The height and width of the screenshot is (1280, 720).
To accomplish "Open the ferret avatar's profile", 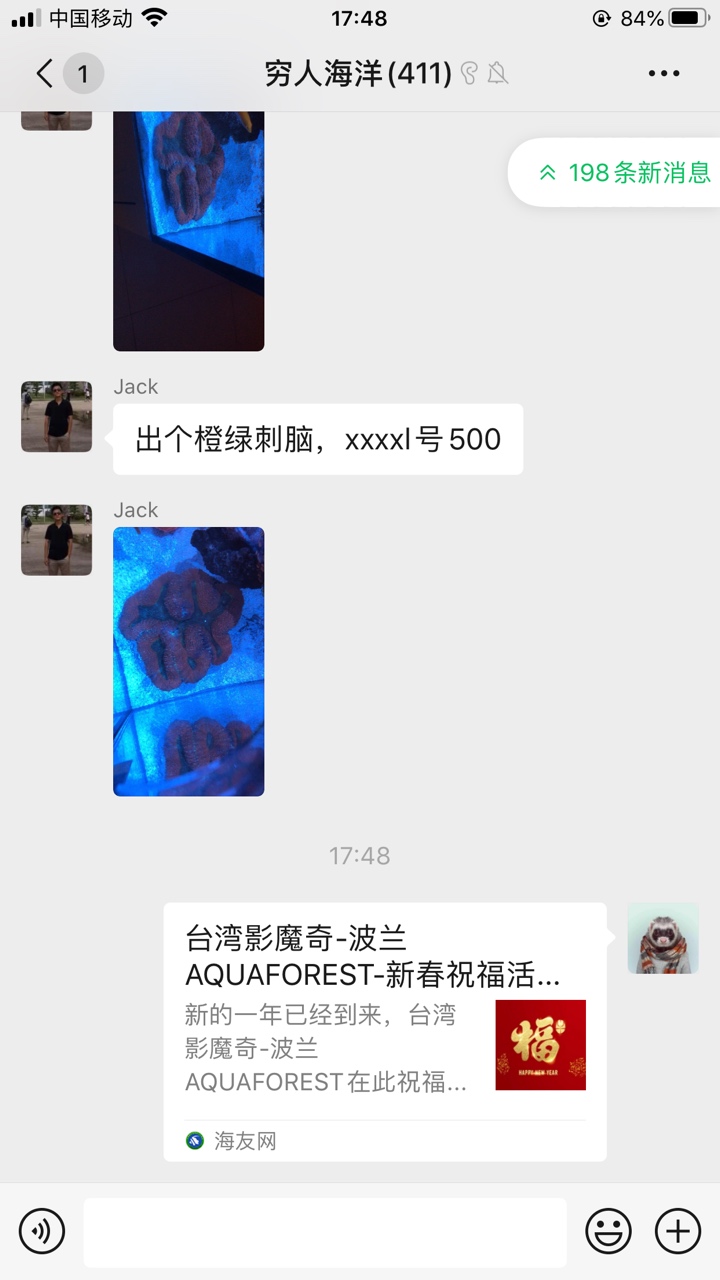I will tap(662, 938).
